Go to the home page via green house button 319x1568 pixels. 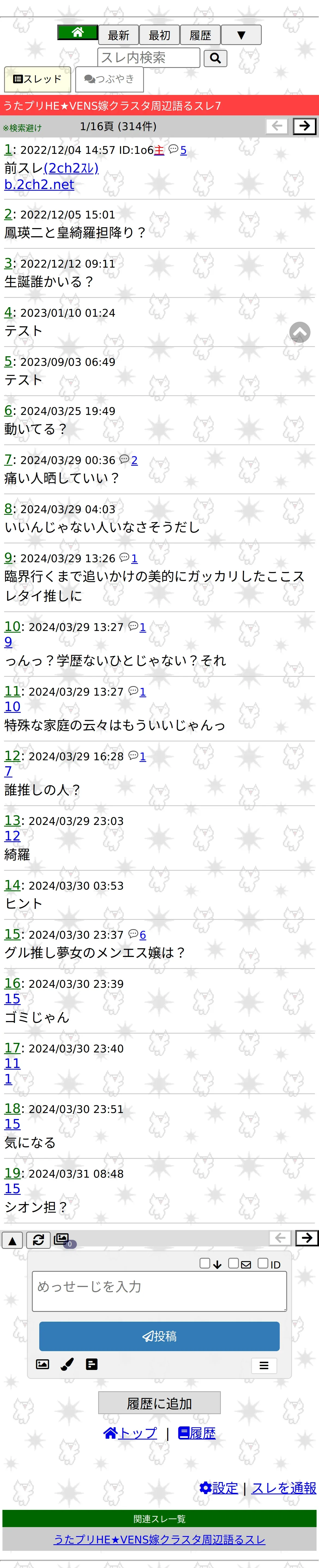pos(77,33)
